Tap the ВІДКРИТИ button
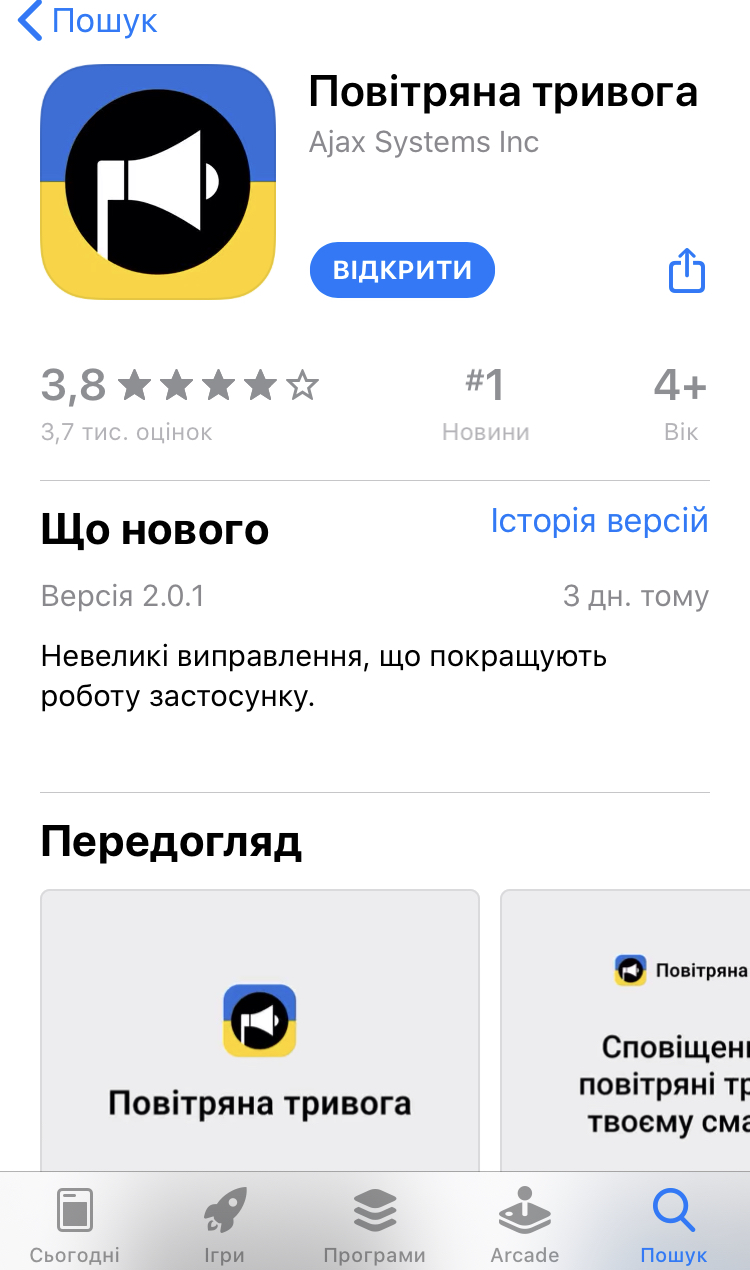The height and width of the screenshot is (1270, 750). click(402, 270)
